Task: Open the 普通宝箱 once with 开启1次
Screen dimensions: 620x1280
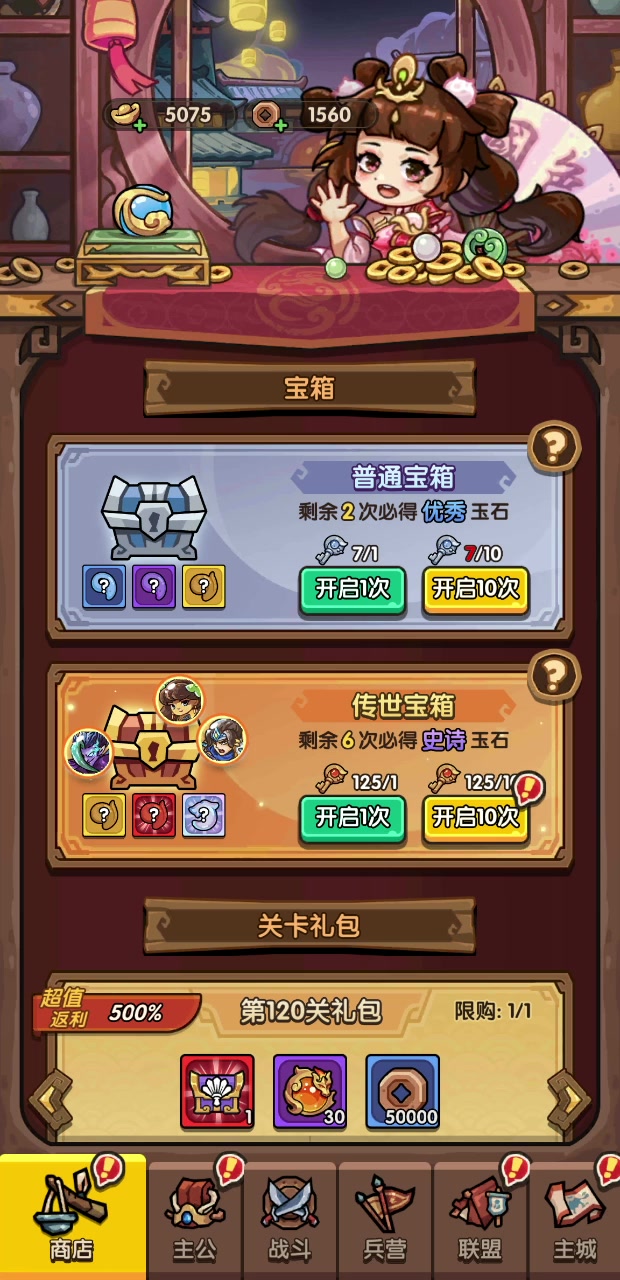Action: [352, 589]
